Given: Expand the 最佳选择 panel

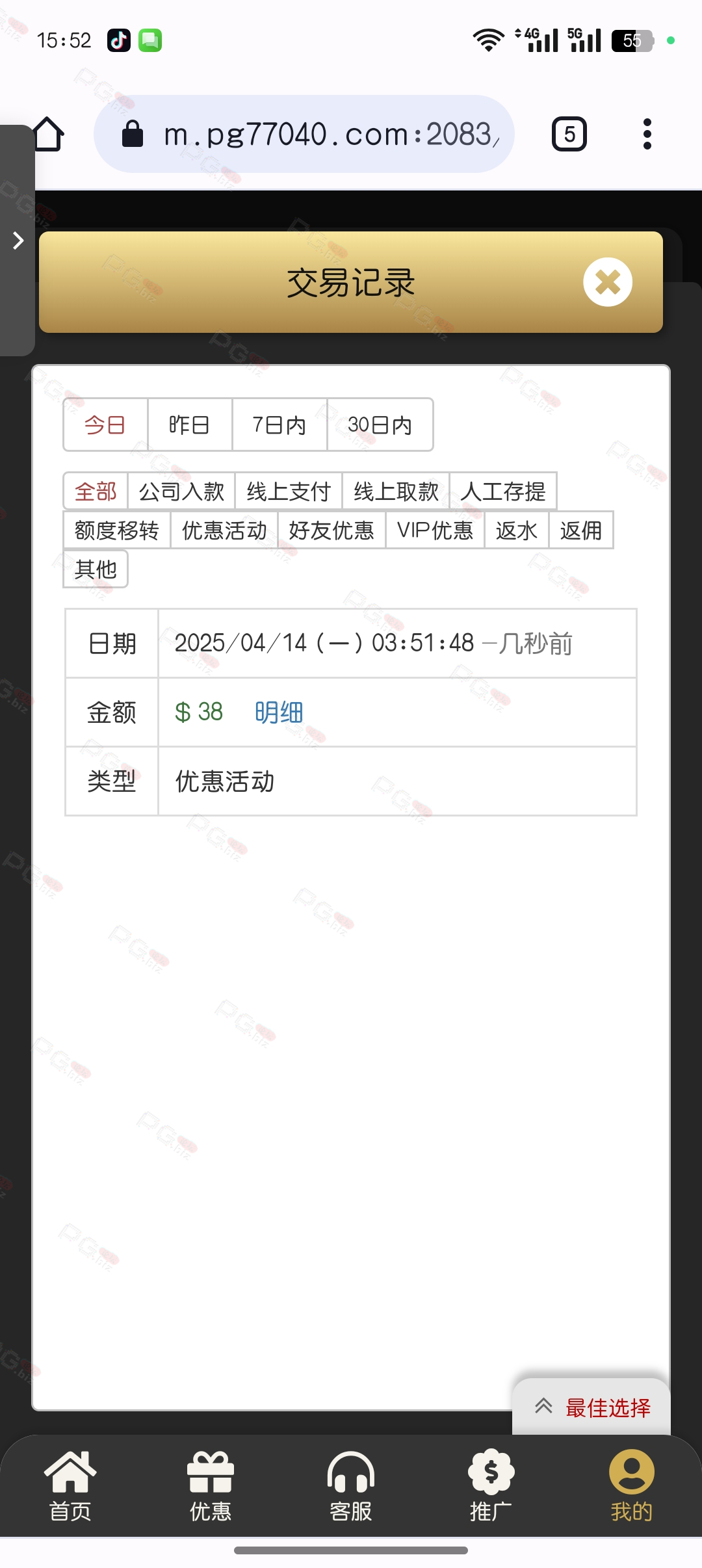Looking at the screenshot, I should [591, 1407].
